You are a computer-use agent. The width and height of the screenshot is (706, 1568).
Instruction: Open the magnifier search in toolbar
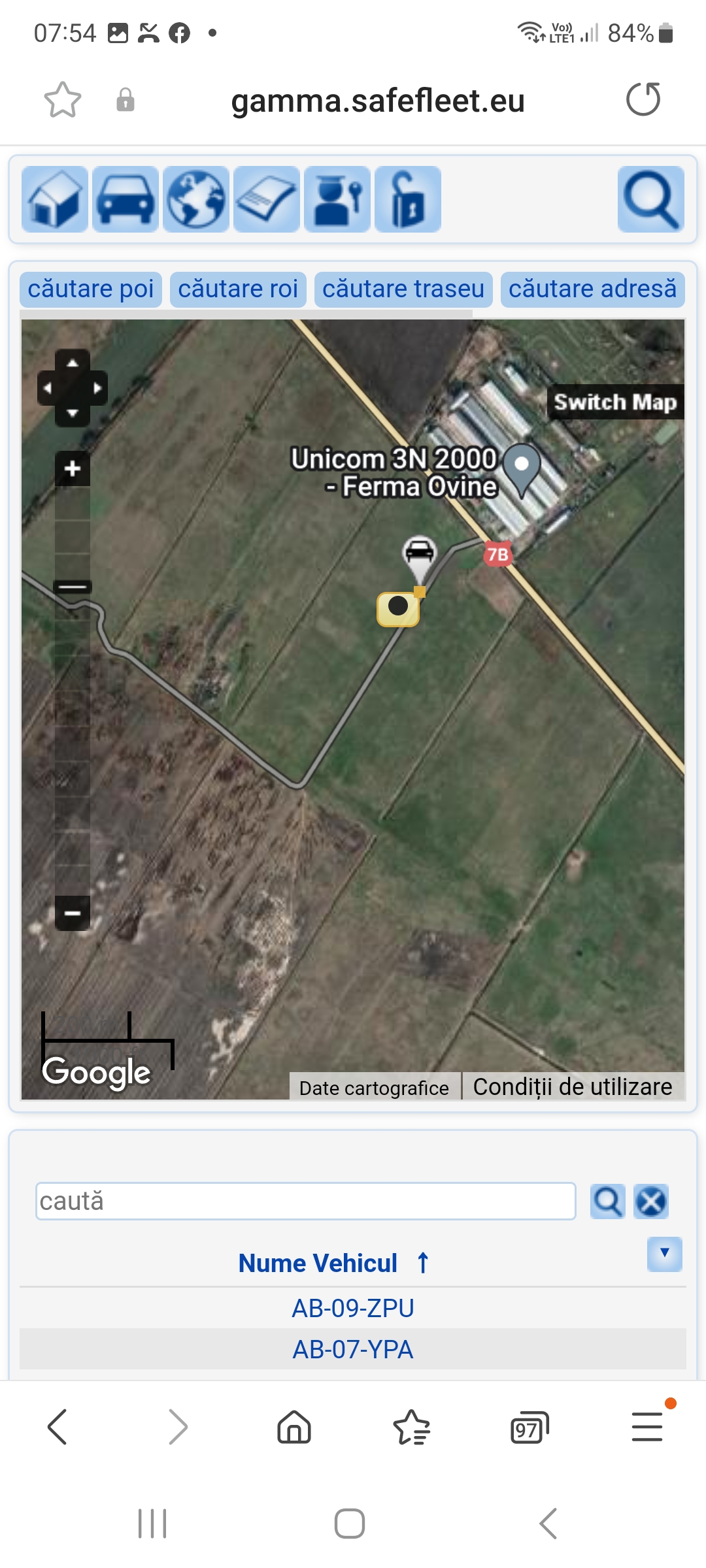pos(650,199)
